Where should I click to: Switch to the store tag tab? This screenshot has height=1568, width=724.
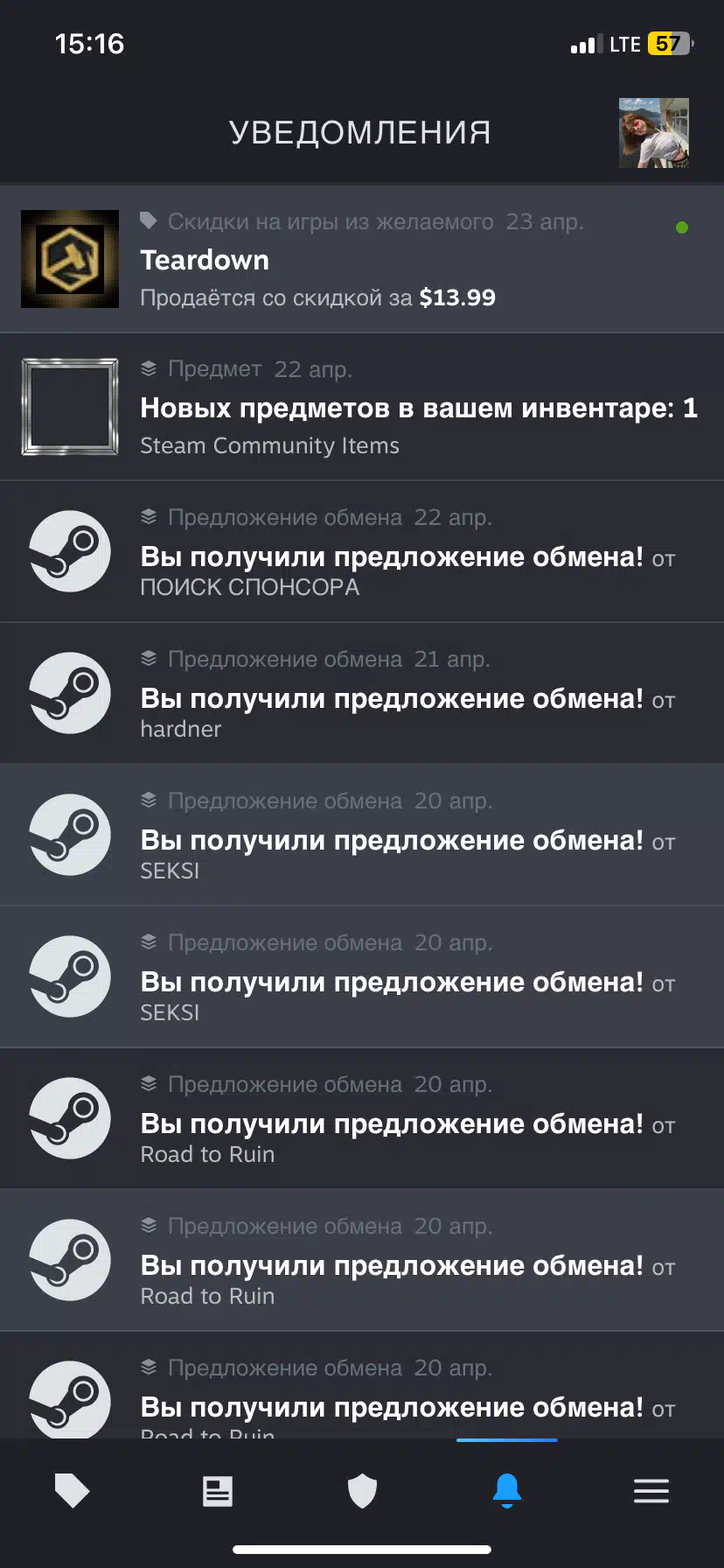pos(73,1490)
